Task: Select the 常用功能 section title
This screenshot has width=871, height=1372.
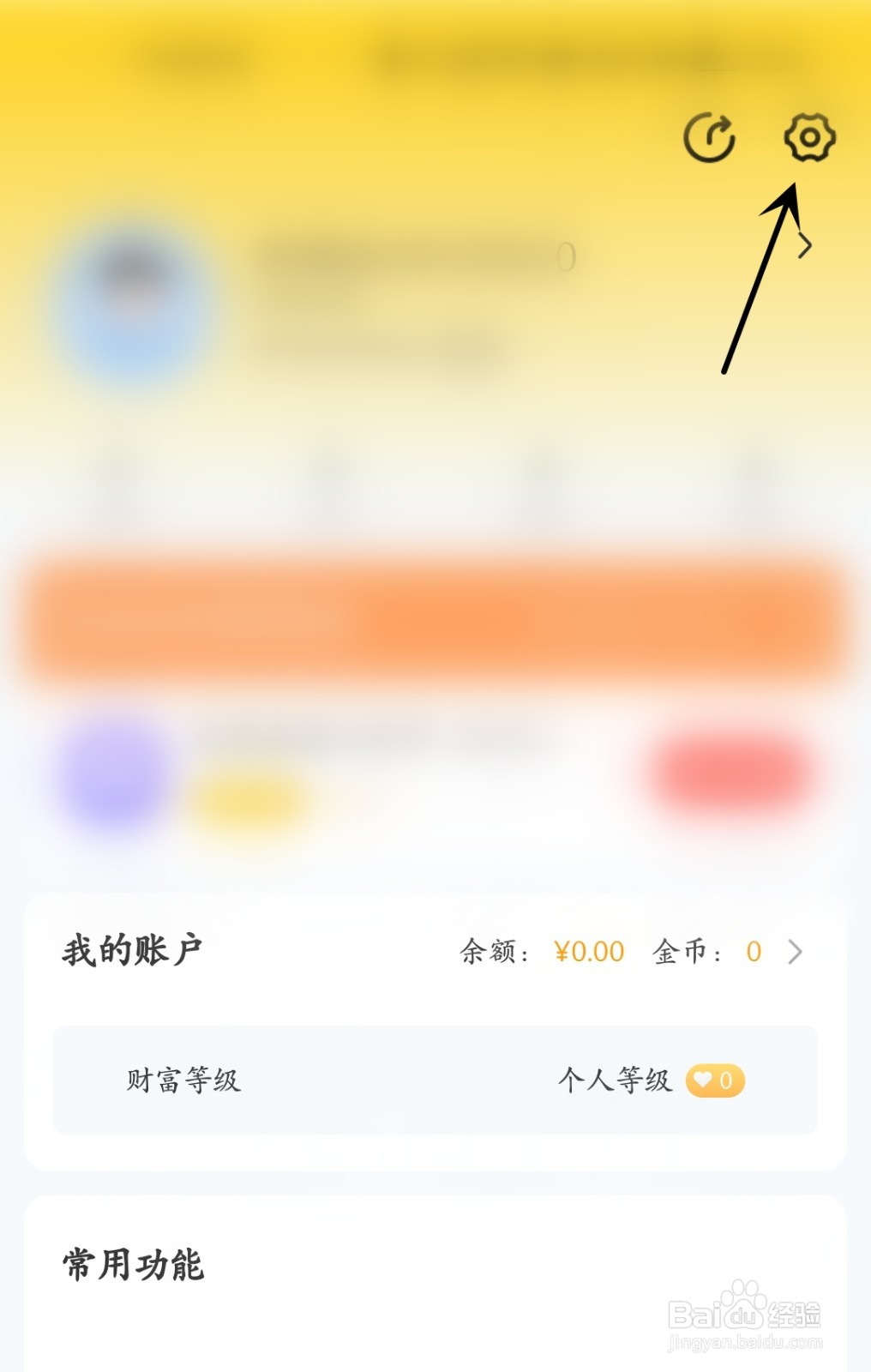Action: click(133, 1261)
